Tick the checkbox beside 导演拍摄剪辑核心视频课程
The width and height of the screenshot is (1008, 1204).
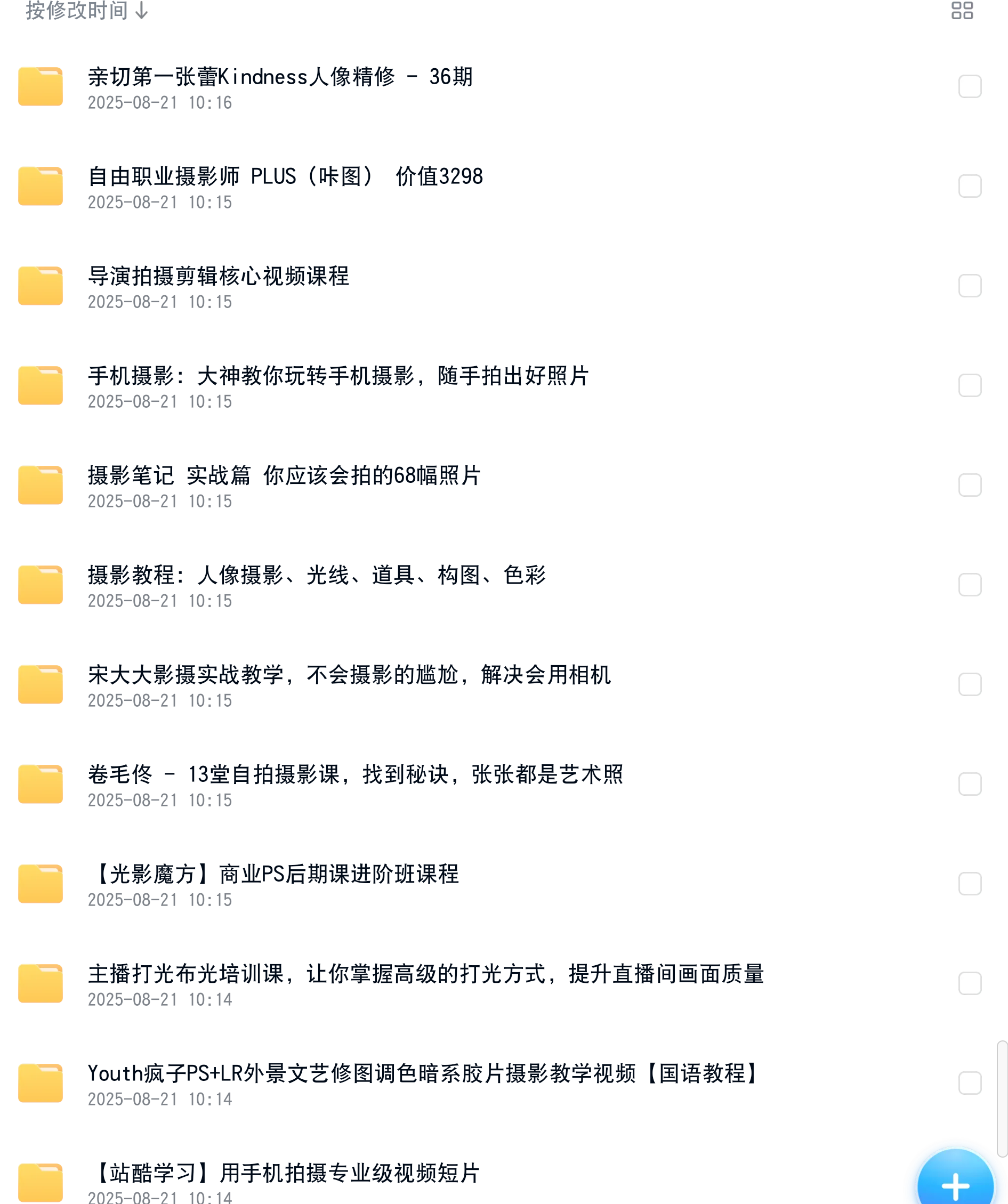pyautogui.click(x=970, y=286)
